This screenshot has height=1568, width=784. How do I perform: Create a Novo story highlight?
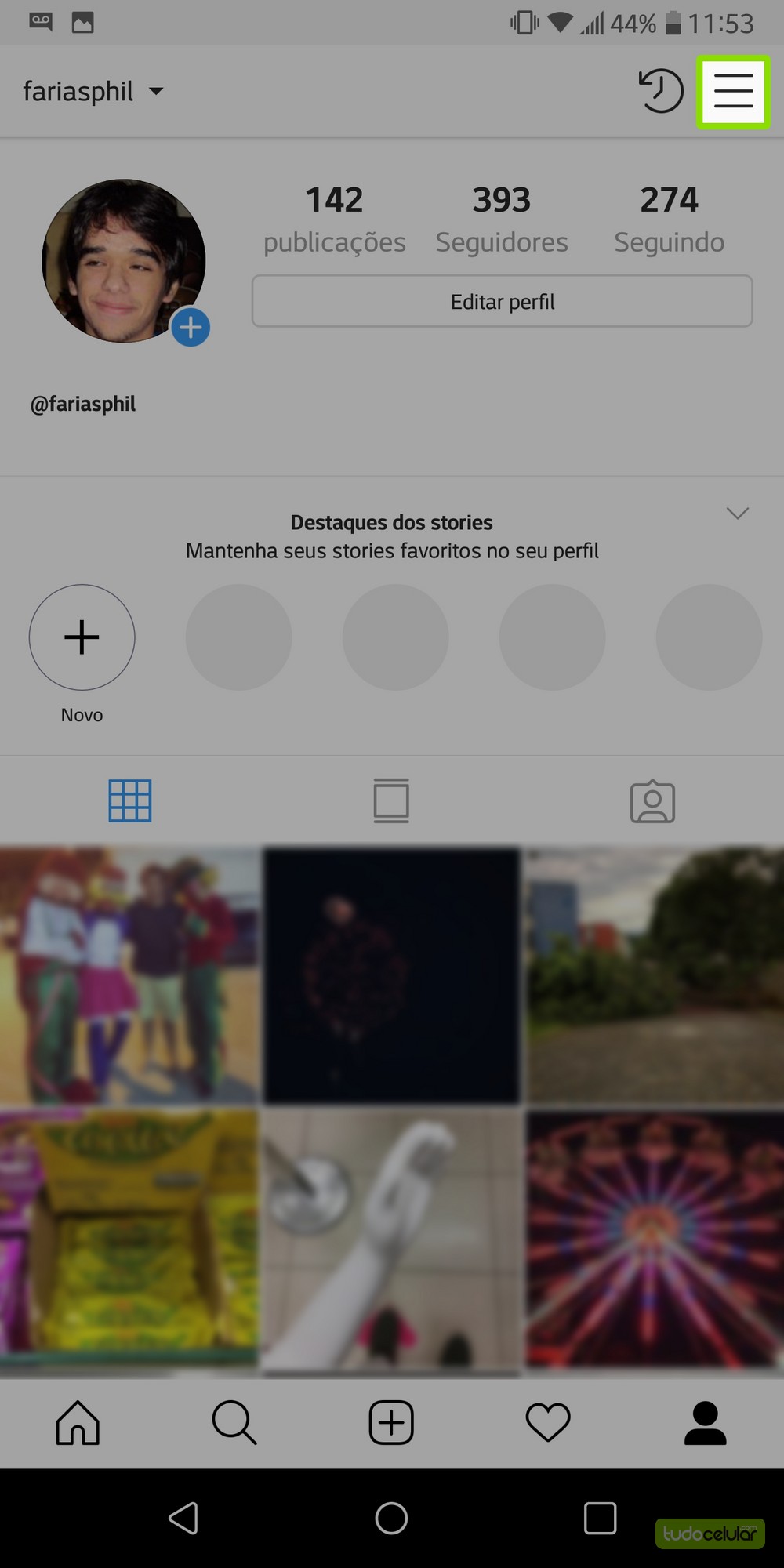[x=82, y=637]
